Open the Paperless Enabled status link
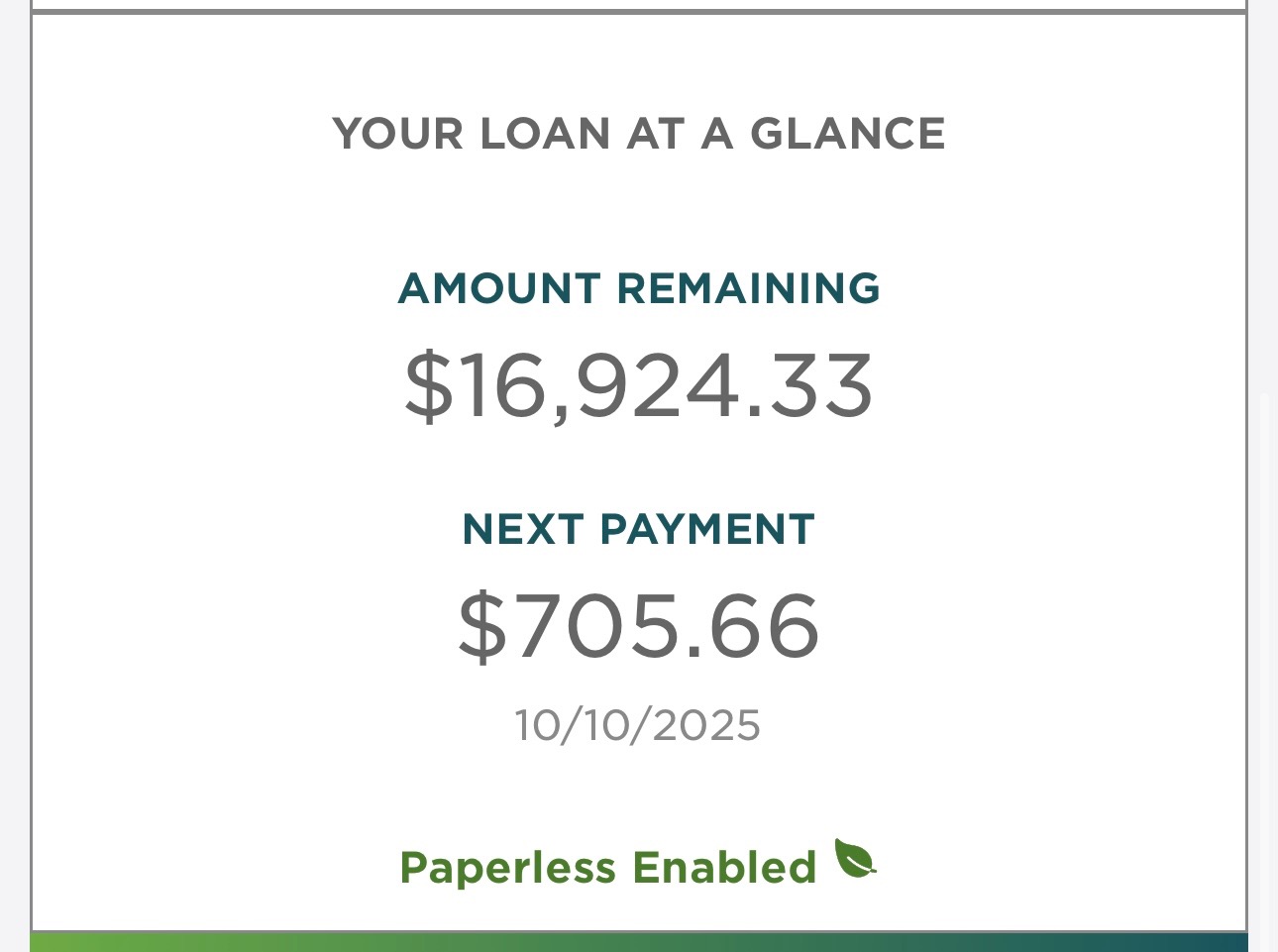The height and width of the screenshot is (952, 1278). [x=608, y=867]
